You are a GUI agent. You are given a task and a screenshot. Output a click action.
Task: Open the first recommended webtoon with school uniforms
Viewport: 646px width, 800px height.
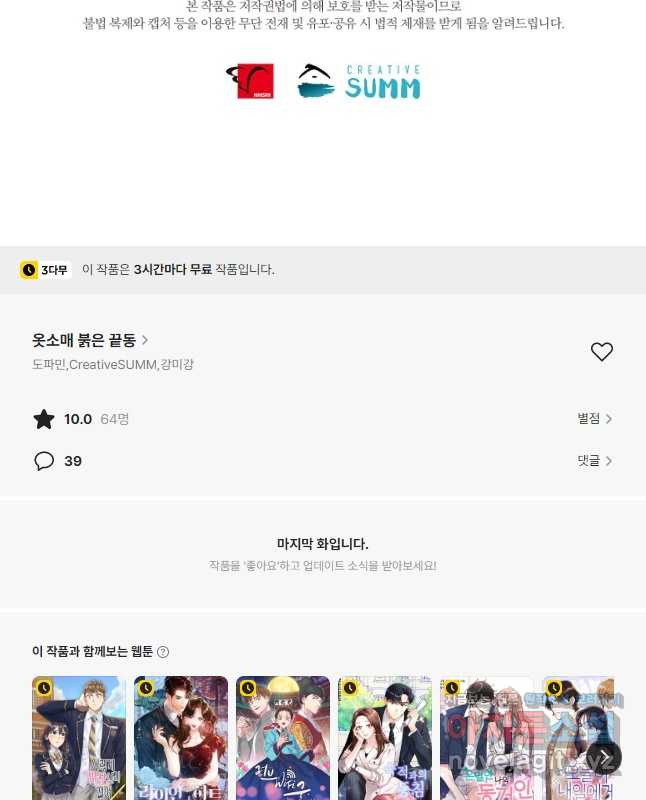[x=78, y=738]
